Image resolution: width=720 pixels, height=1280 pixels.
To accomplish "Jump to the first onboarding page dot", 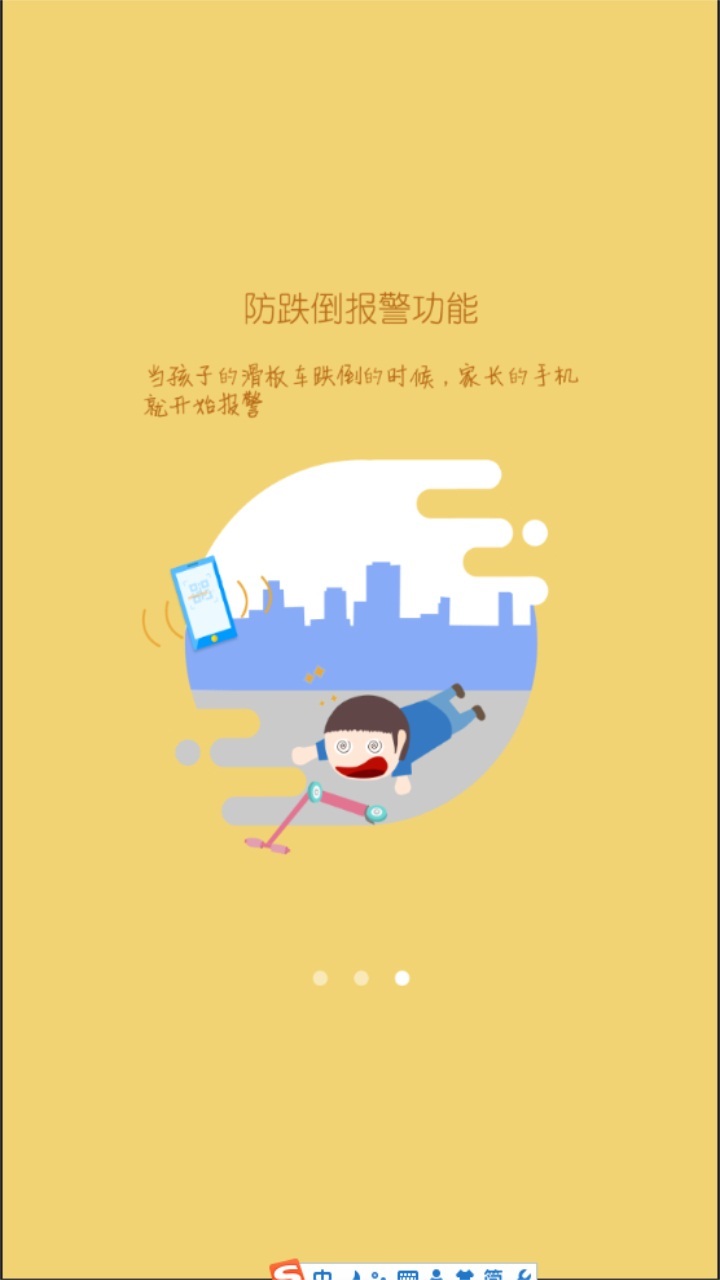I will click(320, 978).
